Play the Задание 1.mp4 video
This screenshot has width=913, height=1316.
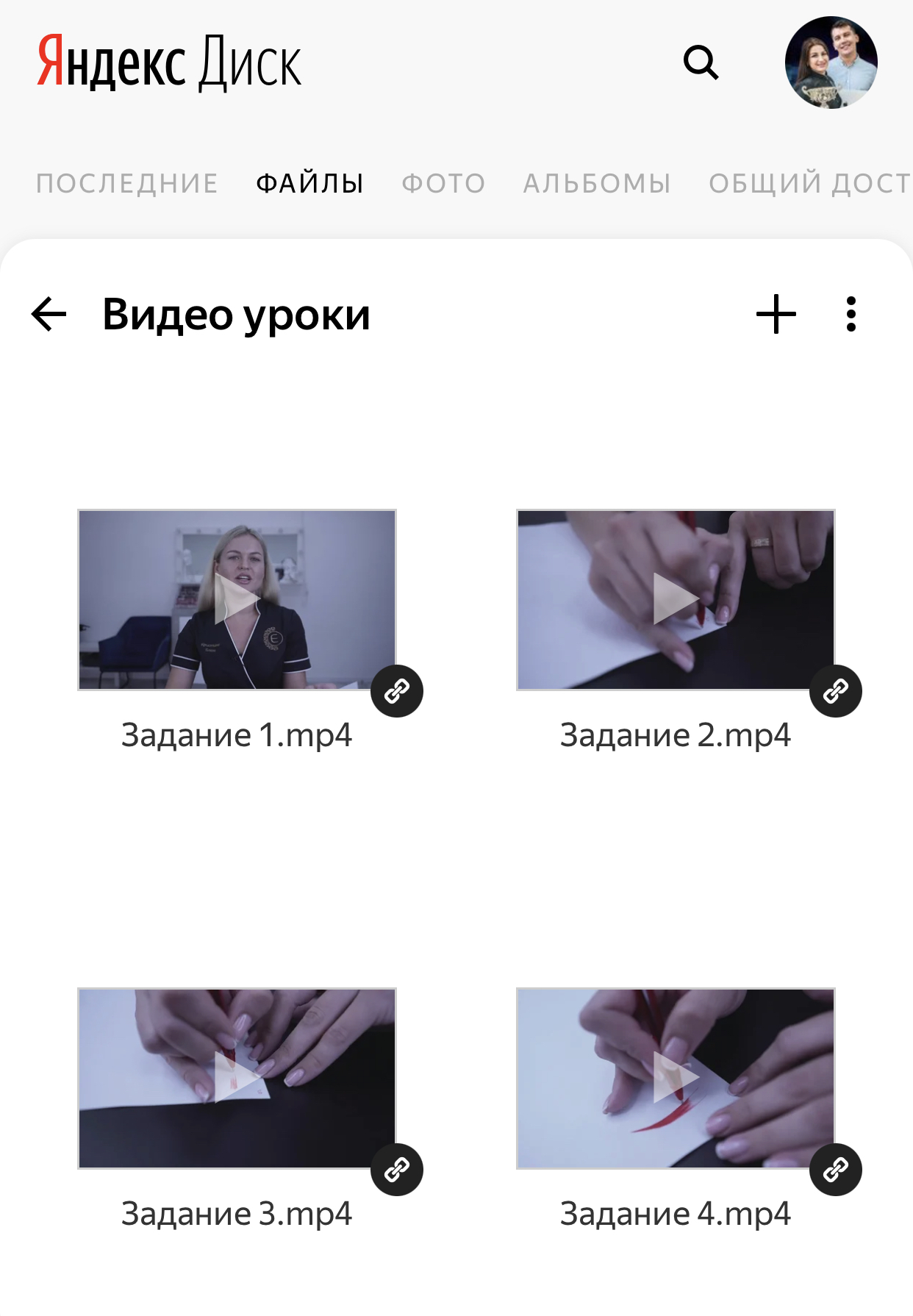click(237, 599)
